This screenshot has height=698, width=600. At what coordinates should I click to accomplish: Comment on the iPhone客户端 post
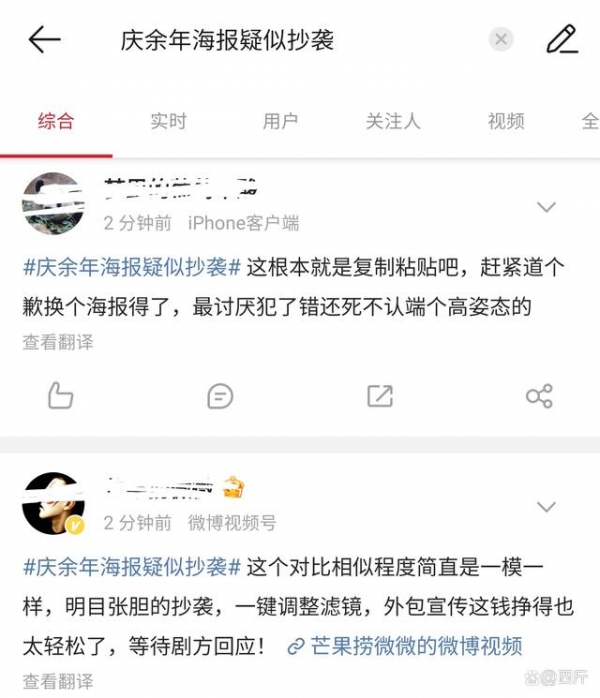pos(220,396)
